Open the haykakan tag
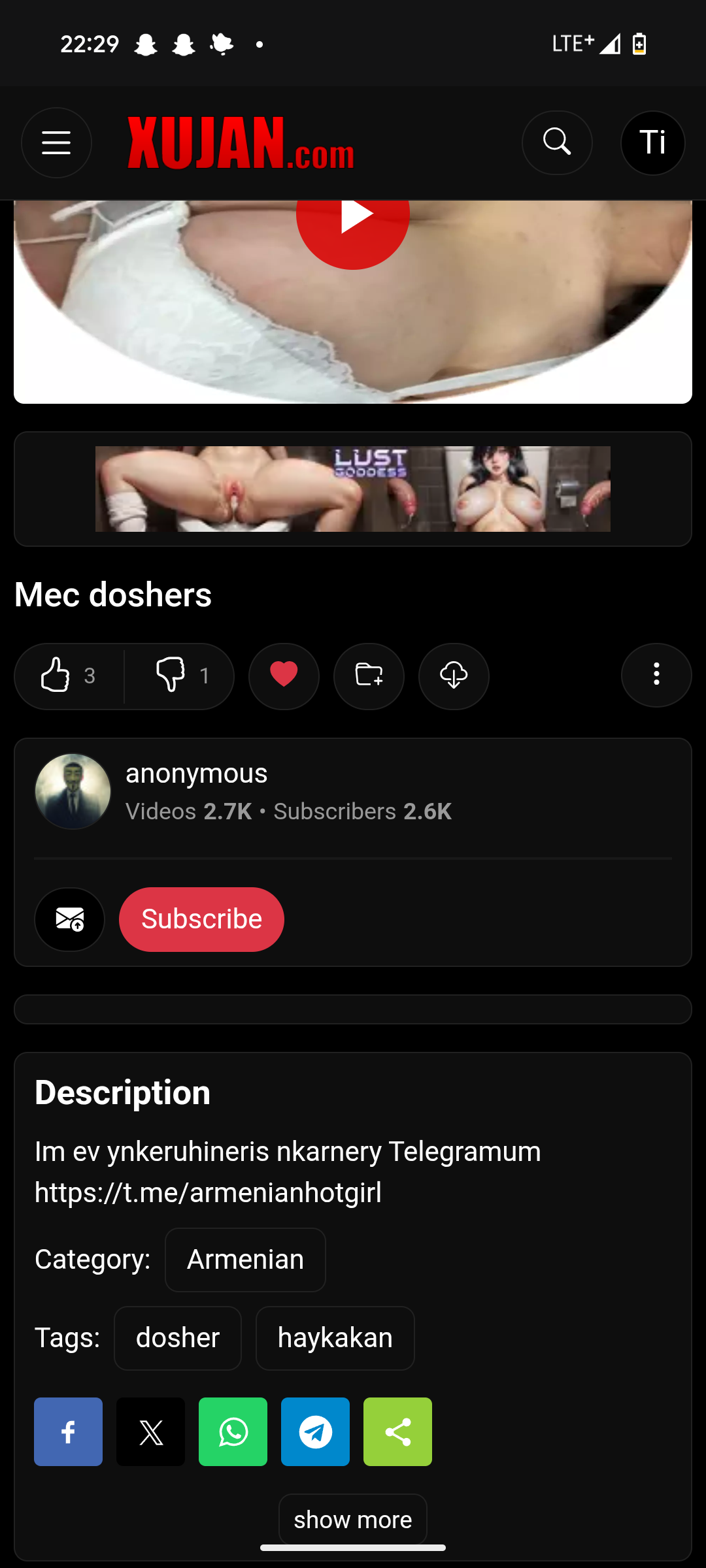This screenshot has height=1568, width=706. (x=335, y=1338)
